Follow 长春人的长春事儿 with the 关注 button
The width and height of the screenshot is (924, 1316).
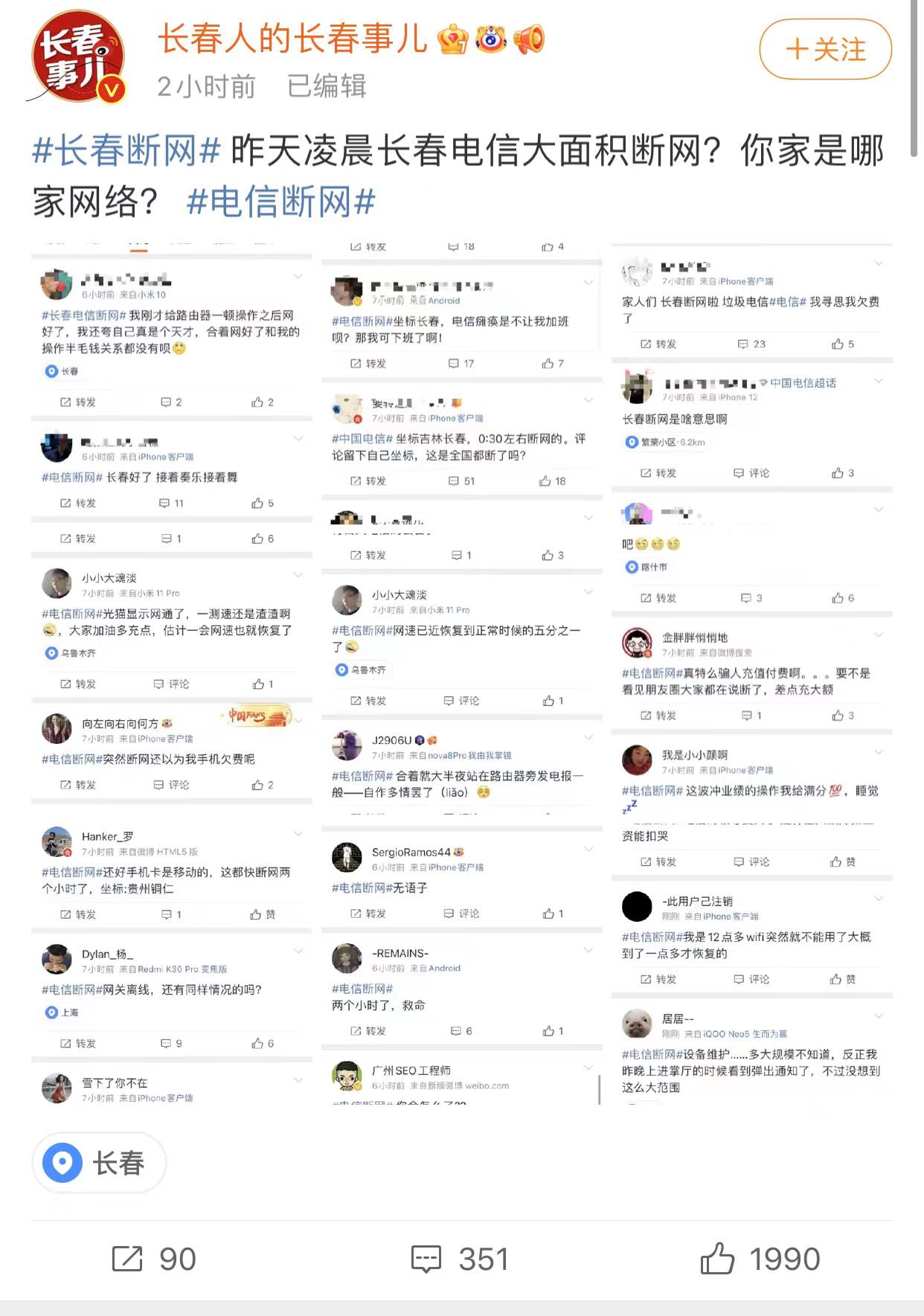pos(825,49)
